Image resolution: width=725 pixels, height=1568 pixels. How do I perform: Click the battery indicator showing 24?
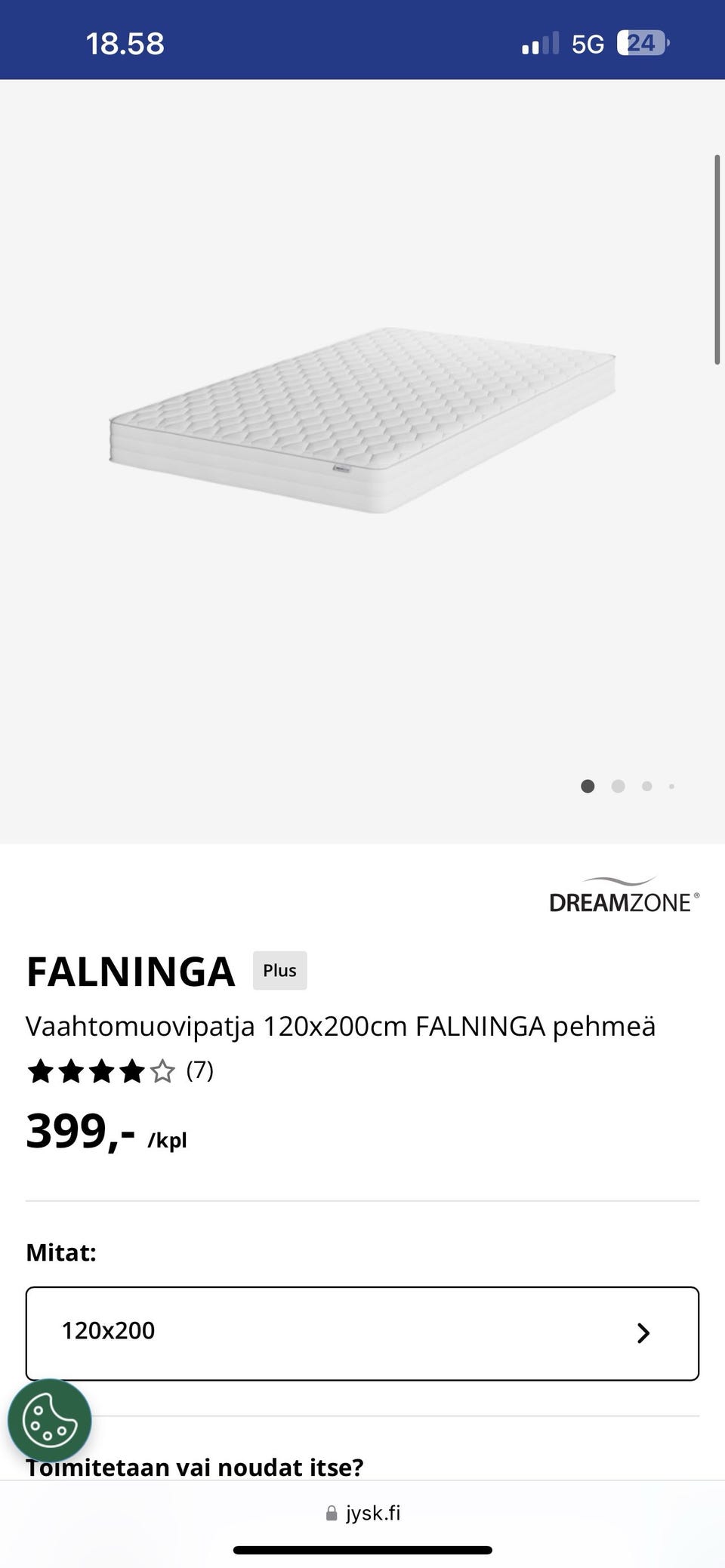[x=641, y=43]
